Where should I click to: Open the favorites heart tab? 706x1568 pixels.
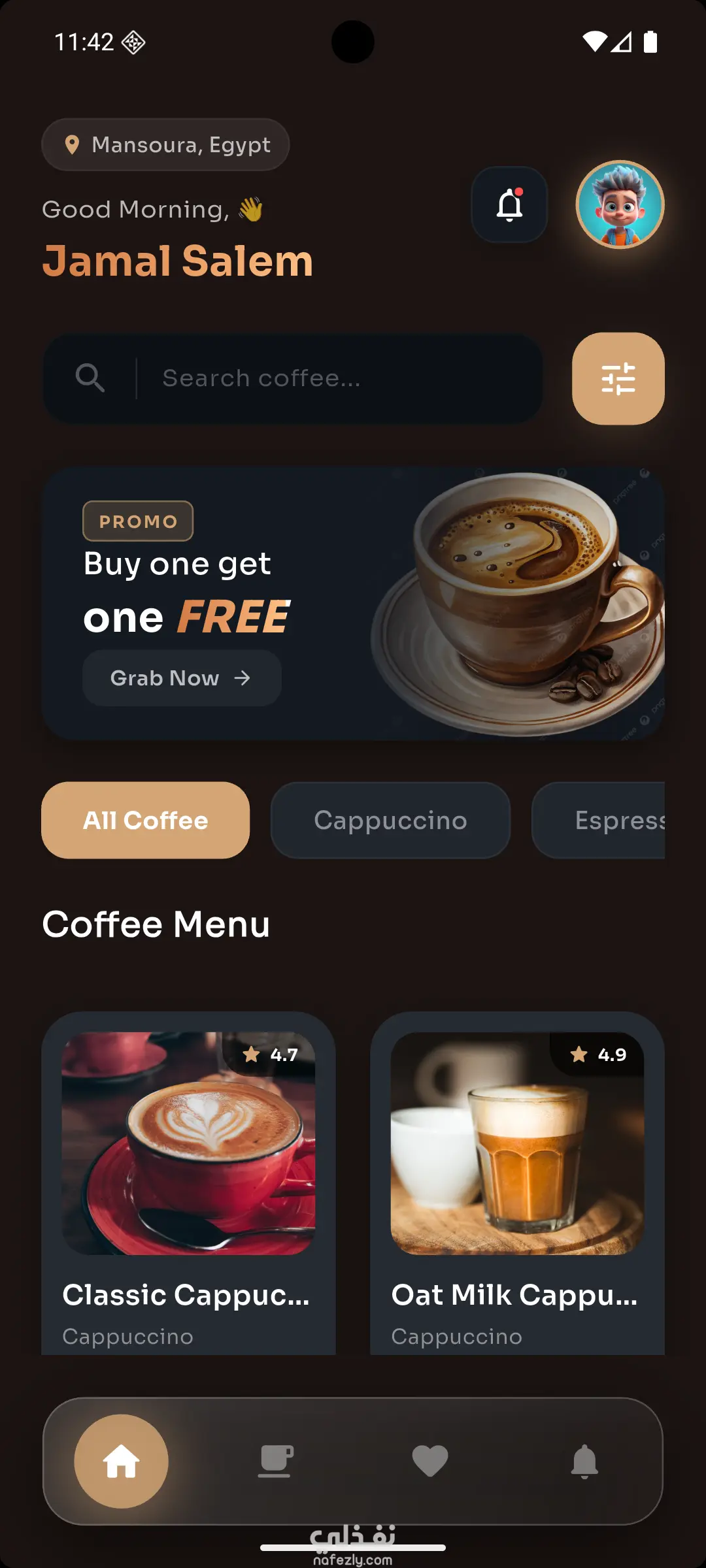point(430,1461)
